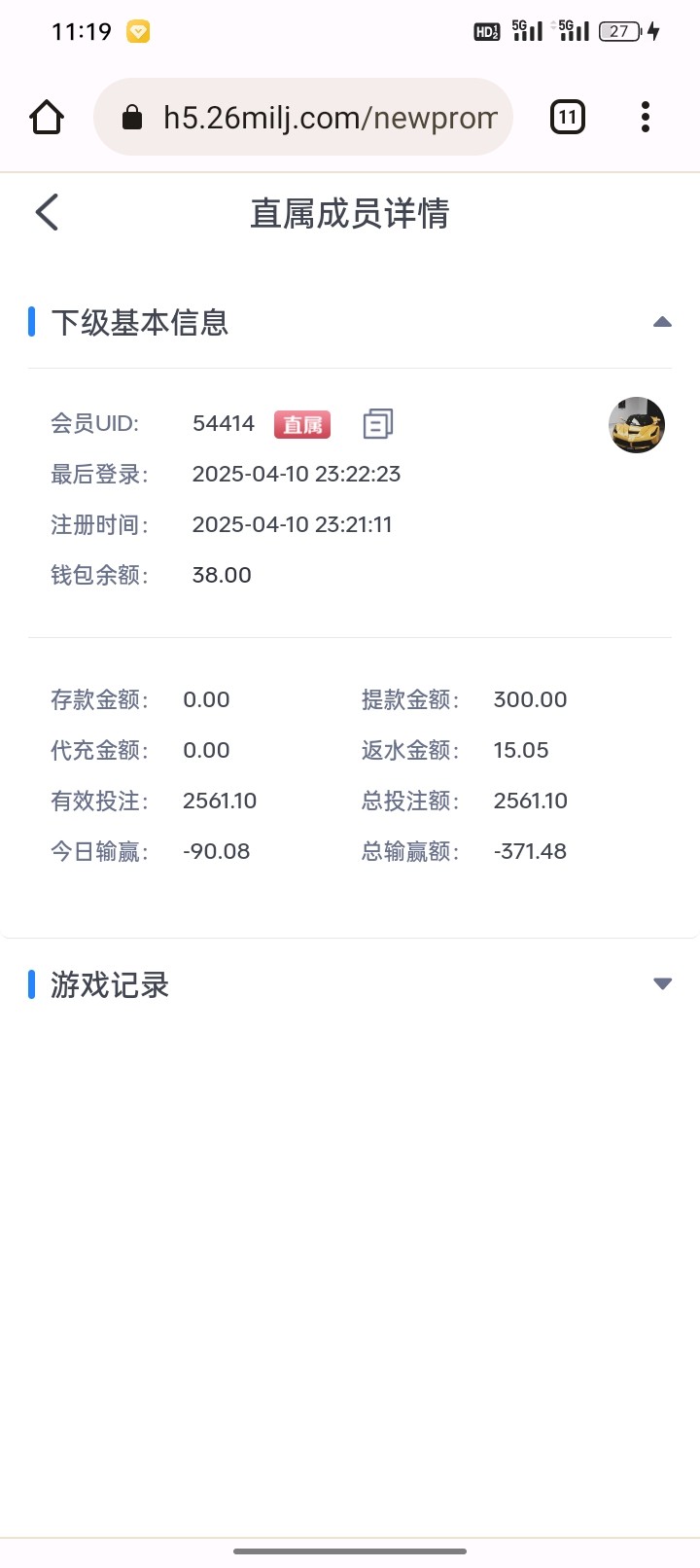Collapse the 下级基本信息 section
The image size is (700, 1568).
[x=662, y=322]
